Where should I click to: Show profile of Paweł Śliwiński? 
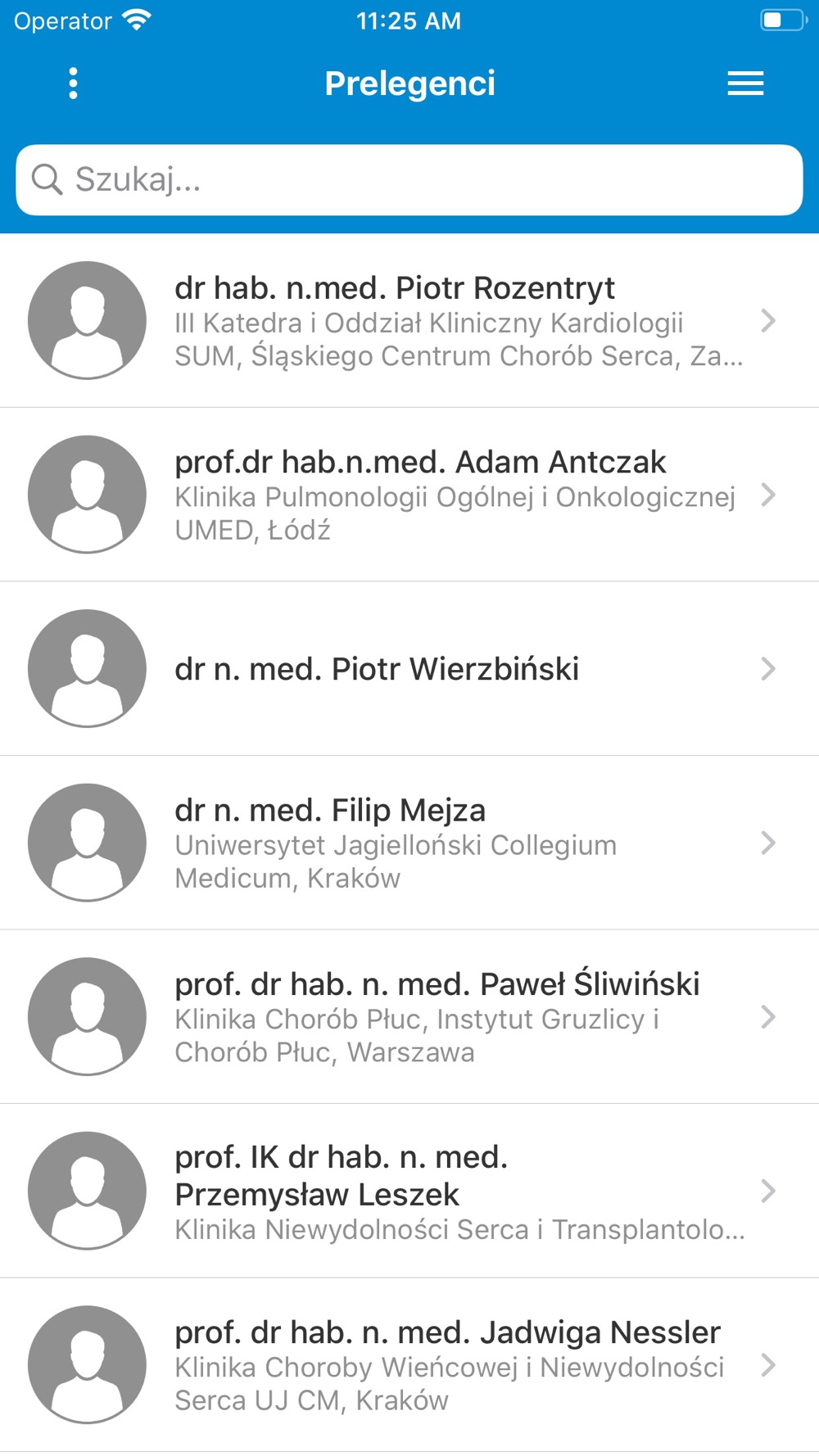tap(409, 1017)
